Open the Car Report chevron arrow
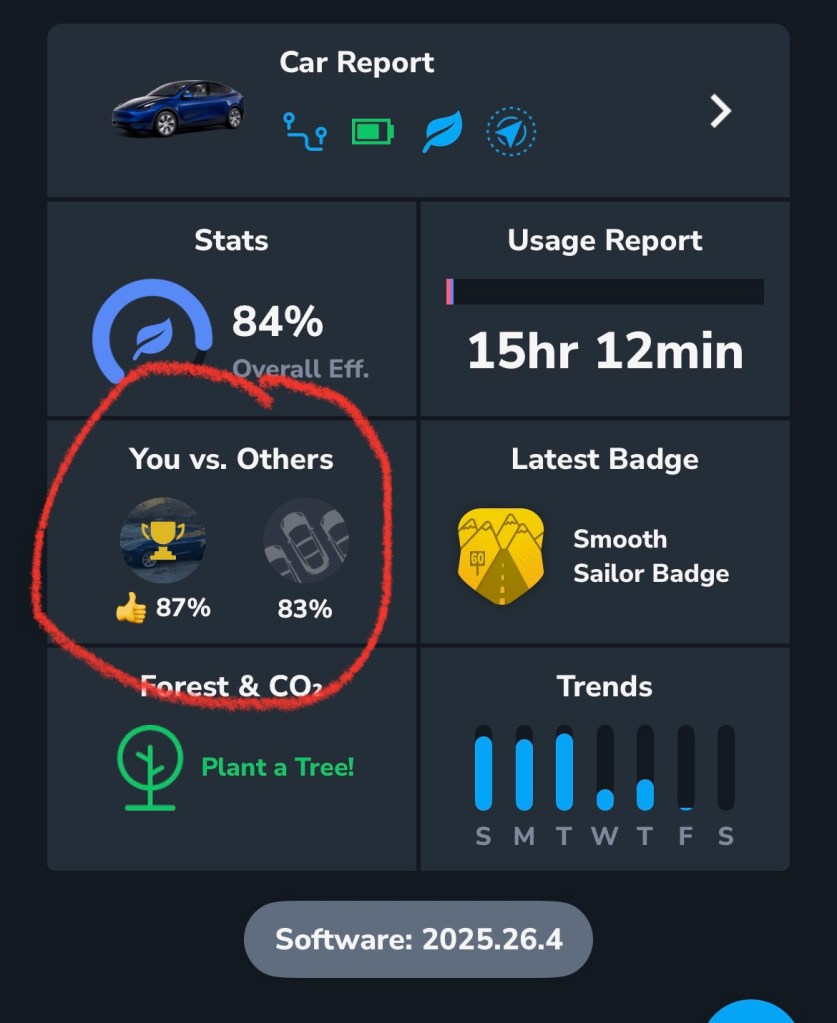Screen dimensions: 837x1023 tap(720, 111)
